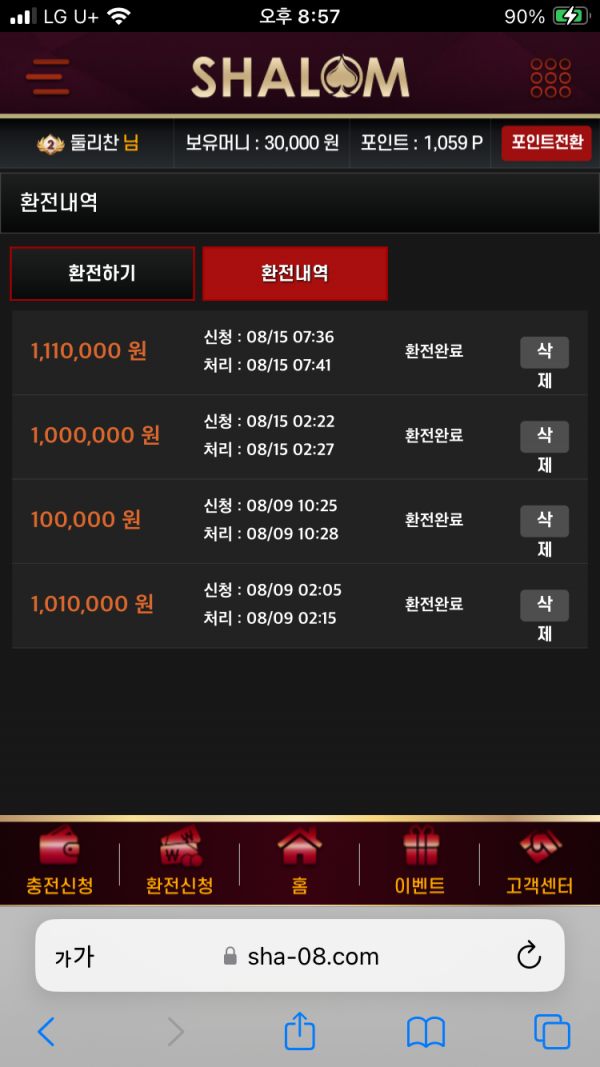Share this page
This screenshot has height=1067, width=600.
click(300, 1031)
